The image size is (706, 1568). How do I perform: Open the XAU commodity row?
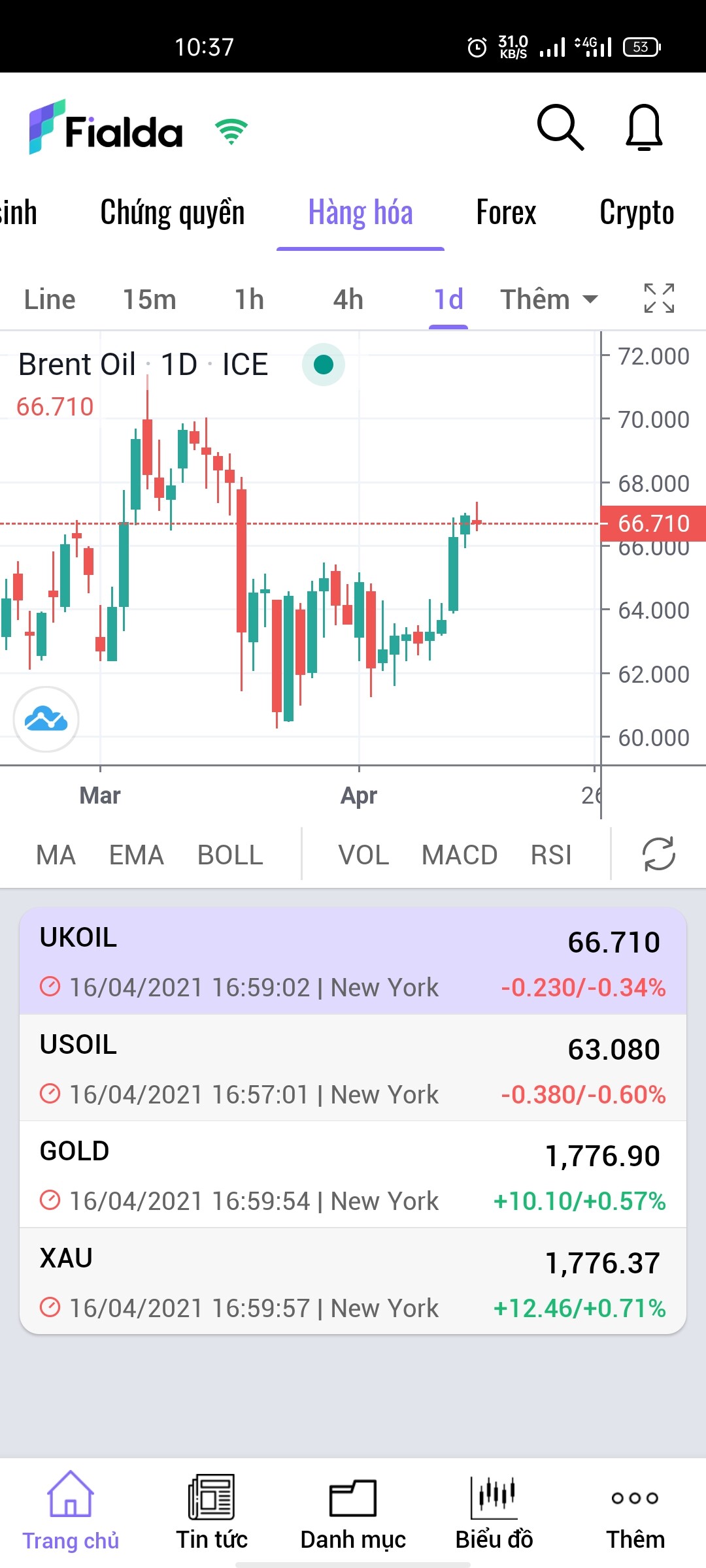(353, 1281)
